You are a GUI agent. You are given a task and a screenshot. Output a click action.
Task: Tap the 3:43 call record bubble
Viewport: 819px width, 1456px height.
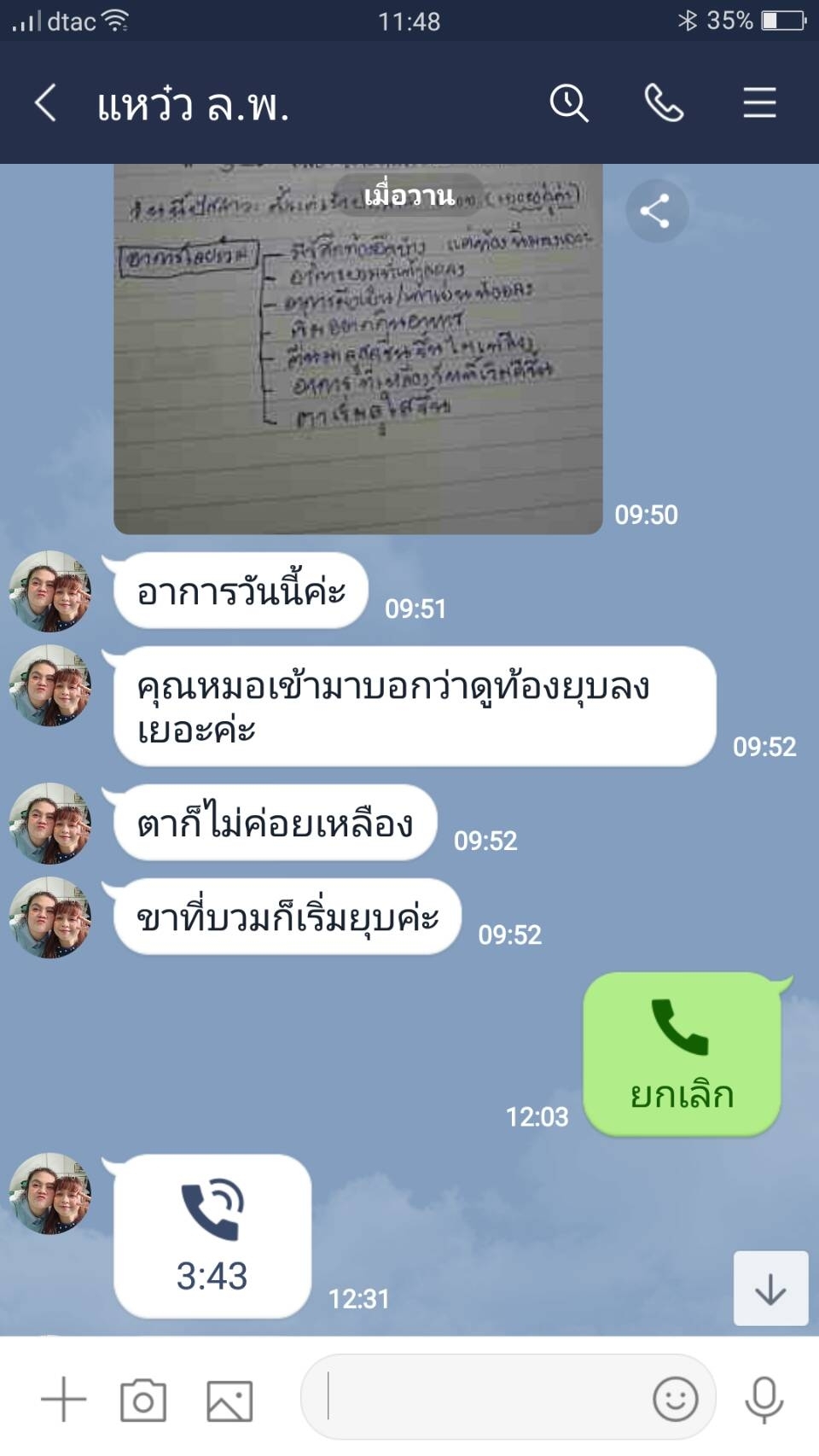212,1236
